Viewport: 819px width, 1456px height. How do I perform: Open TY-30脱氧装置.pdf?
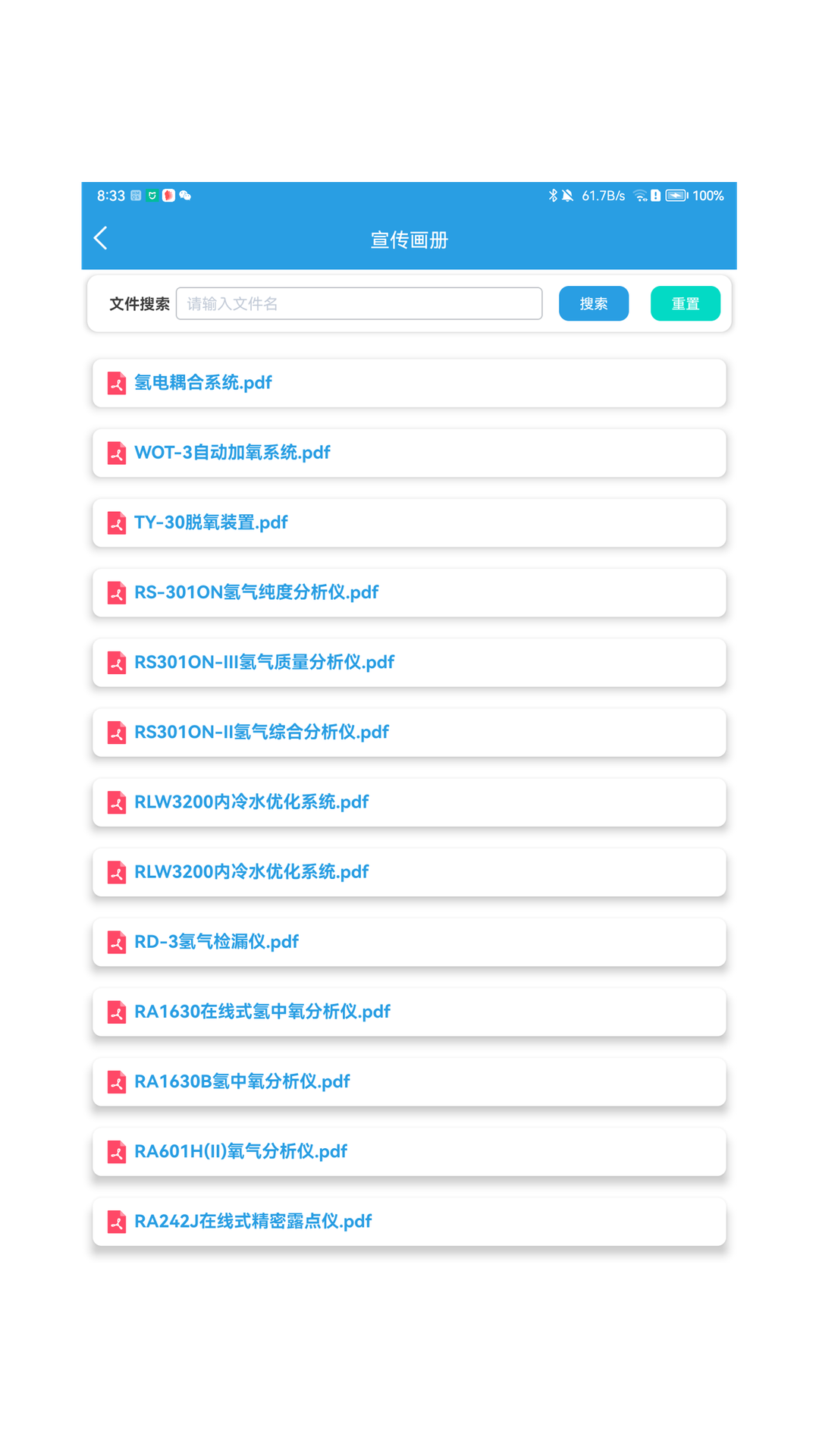(409, 522)
